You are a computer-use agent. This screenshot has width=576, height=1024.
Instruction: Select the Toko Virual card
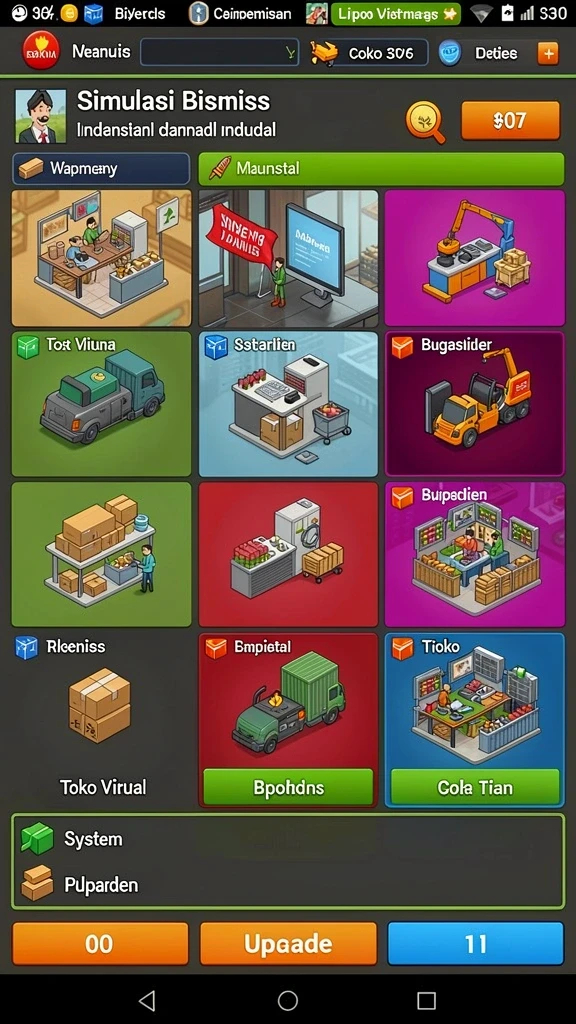click(101, 720)
